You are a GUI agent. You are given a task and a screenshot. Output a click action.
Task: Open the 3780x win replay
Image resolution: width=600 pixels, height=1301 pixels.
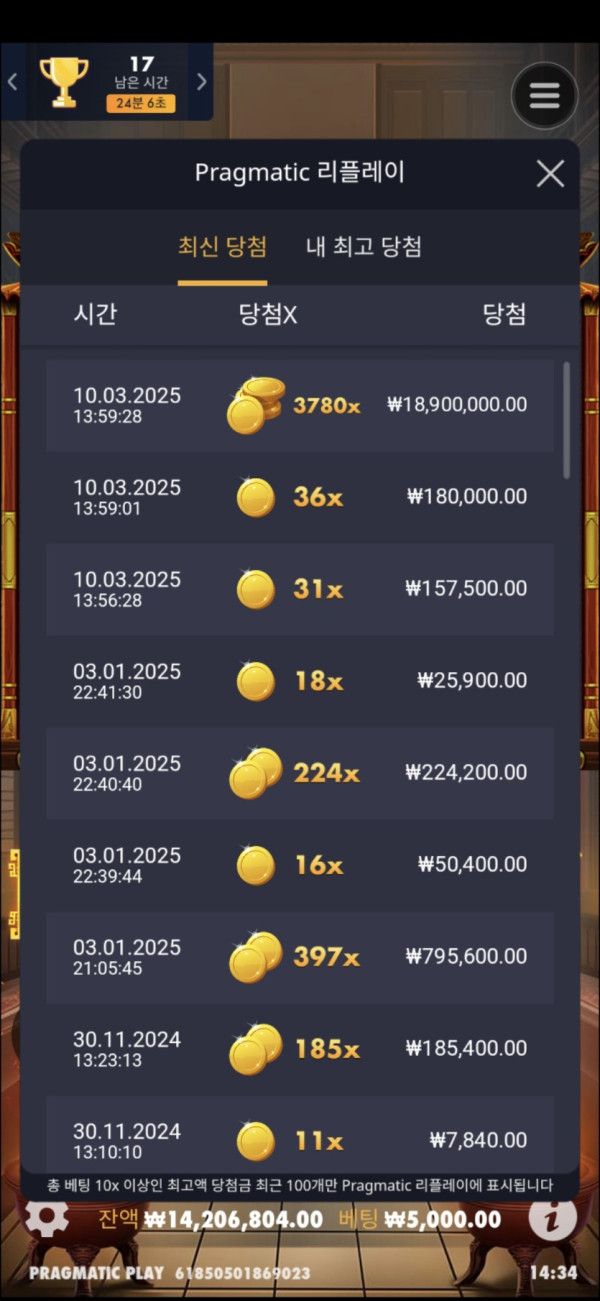pyautogui.click(x=300, y=405)
